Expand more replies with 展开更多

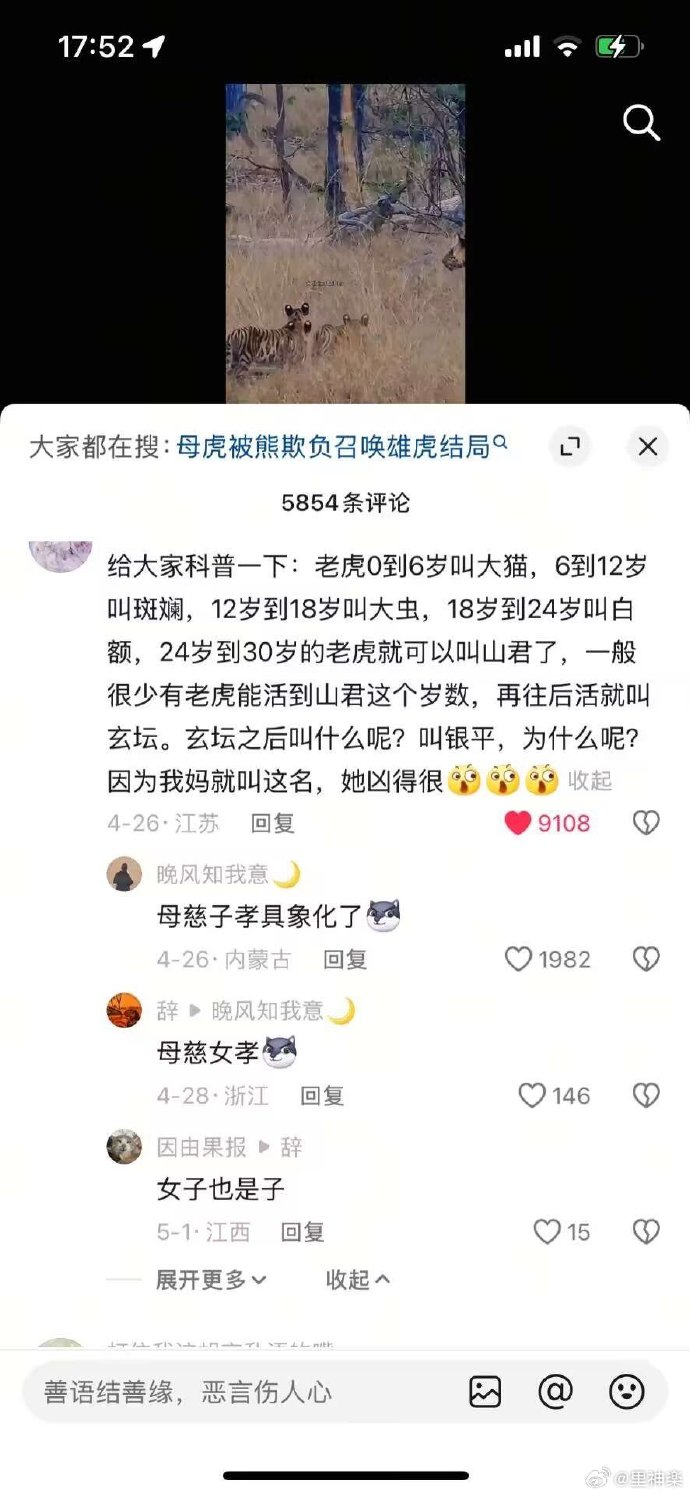(x=211, y=1279)
